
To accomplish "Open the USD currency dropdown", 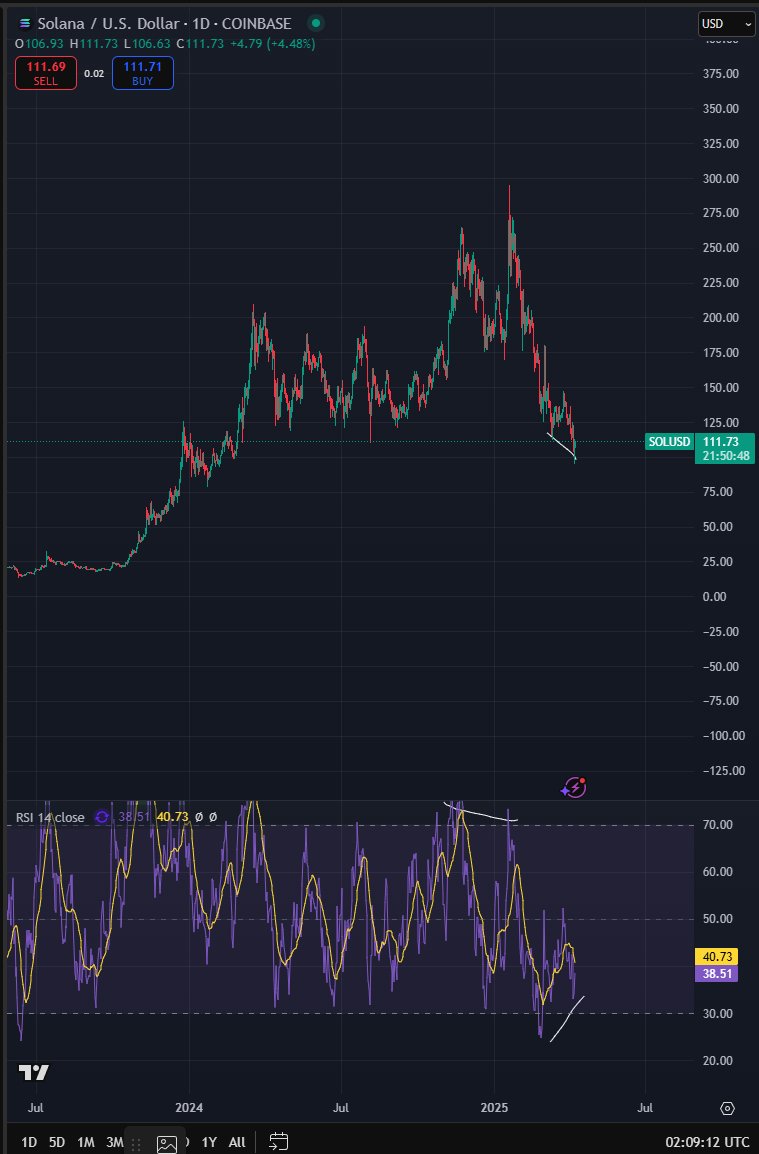I will 726,24.
